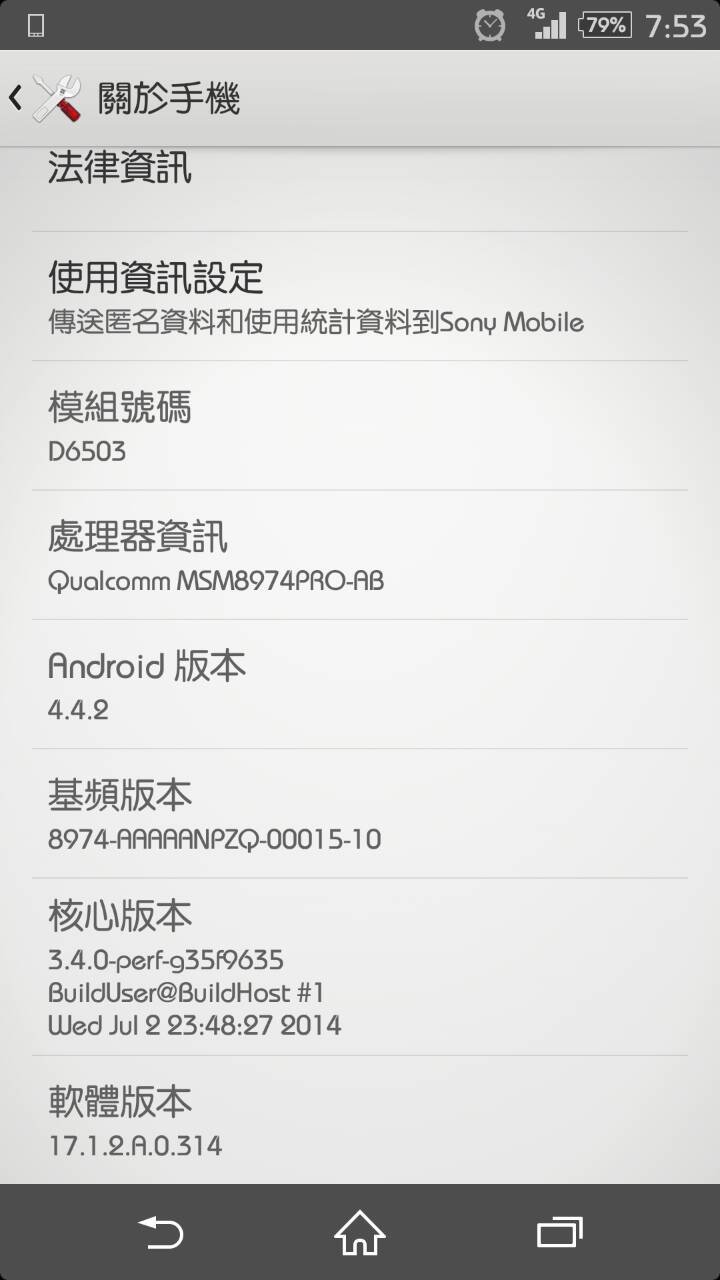Viewport: 720px width, 1280px height.
Task: Open 法律資訊
Action: [360, 189]
